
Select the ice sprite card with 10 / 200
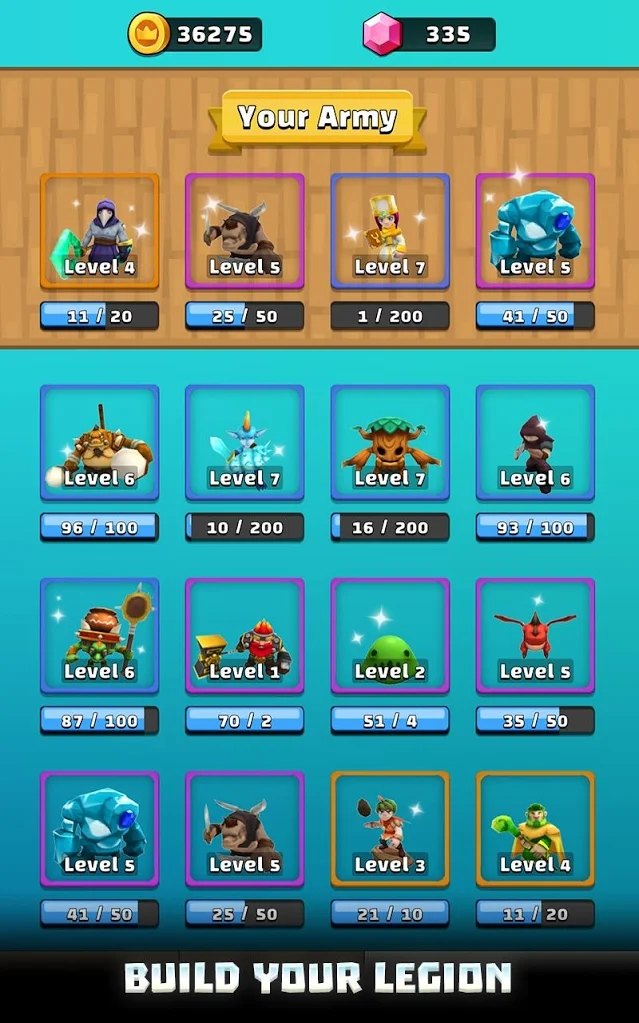(245, 442)
